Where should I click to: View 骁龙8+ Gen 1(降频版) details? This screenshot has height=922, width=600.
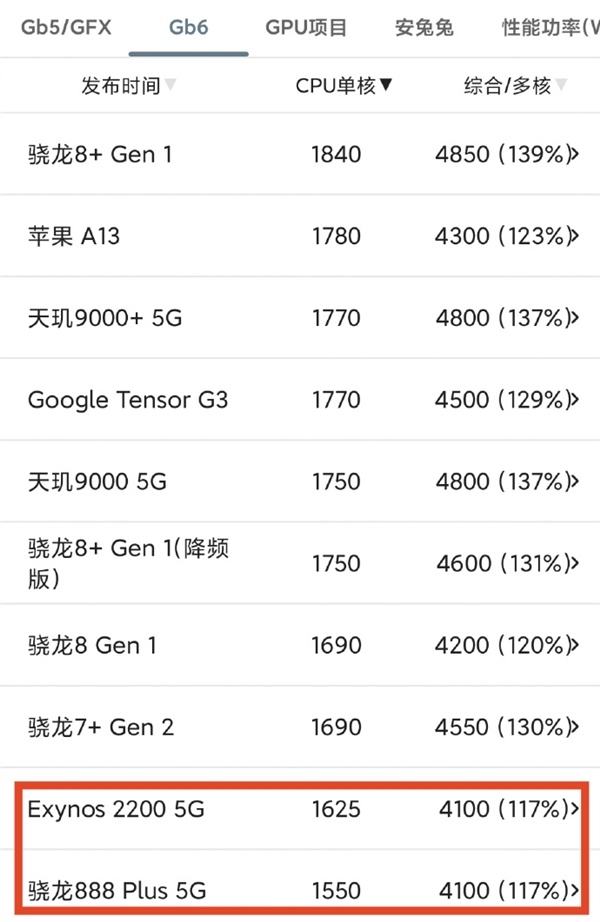click(300, 563)
